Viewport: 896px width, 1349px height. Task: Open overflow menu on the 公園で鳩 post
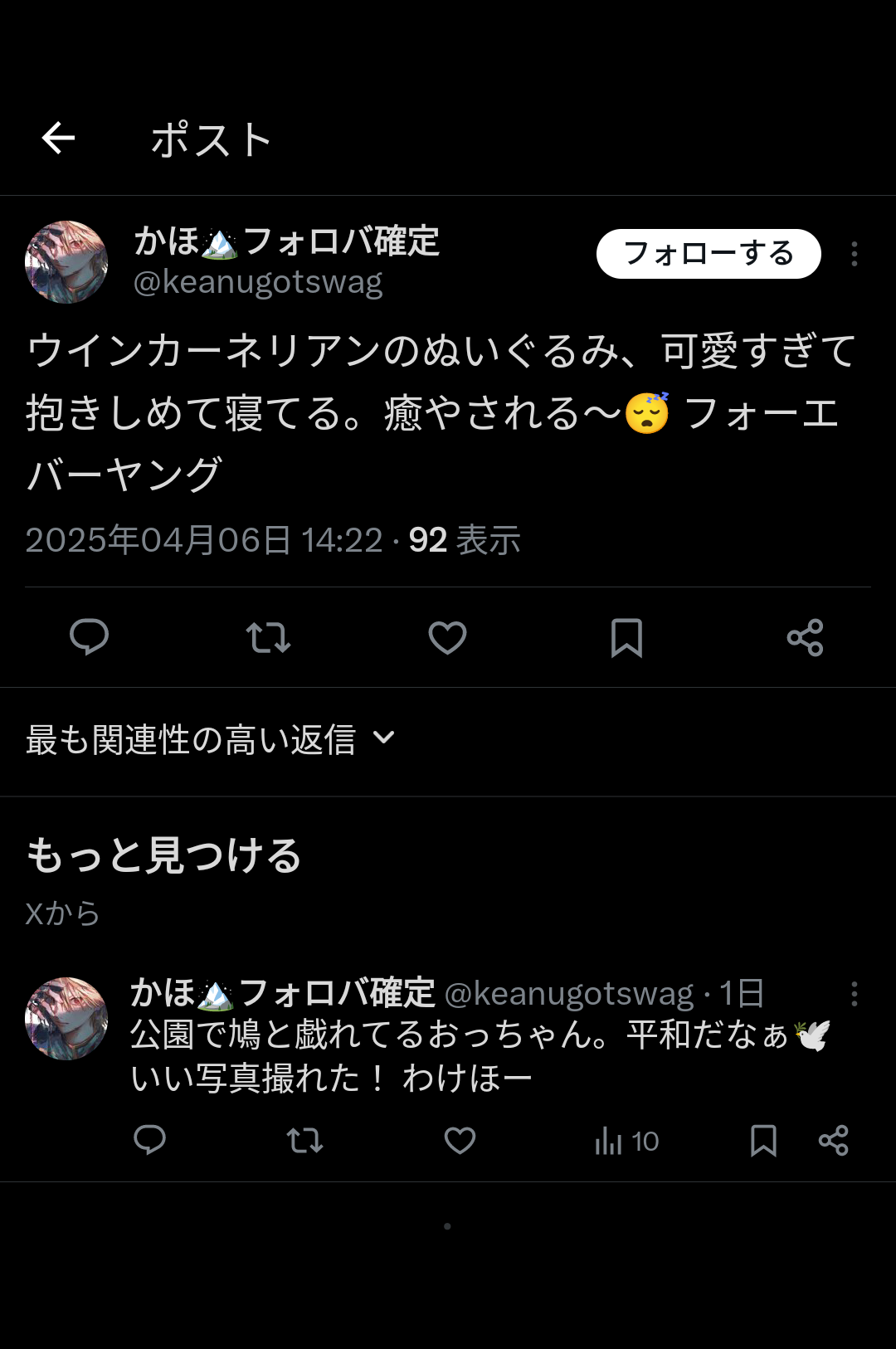pyautogui.click(x=854, y=994)
